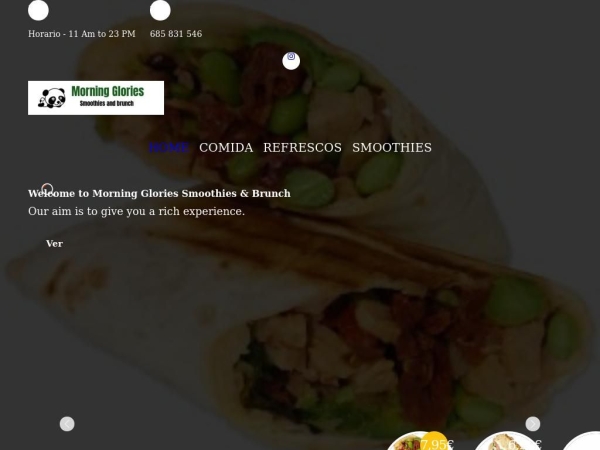The image size is (600, 450).
Task: Open the Refrescos menu page
Action: click(x=302, y=147)
